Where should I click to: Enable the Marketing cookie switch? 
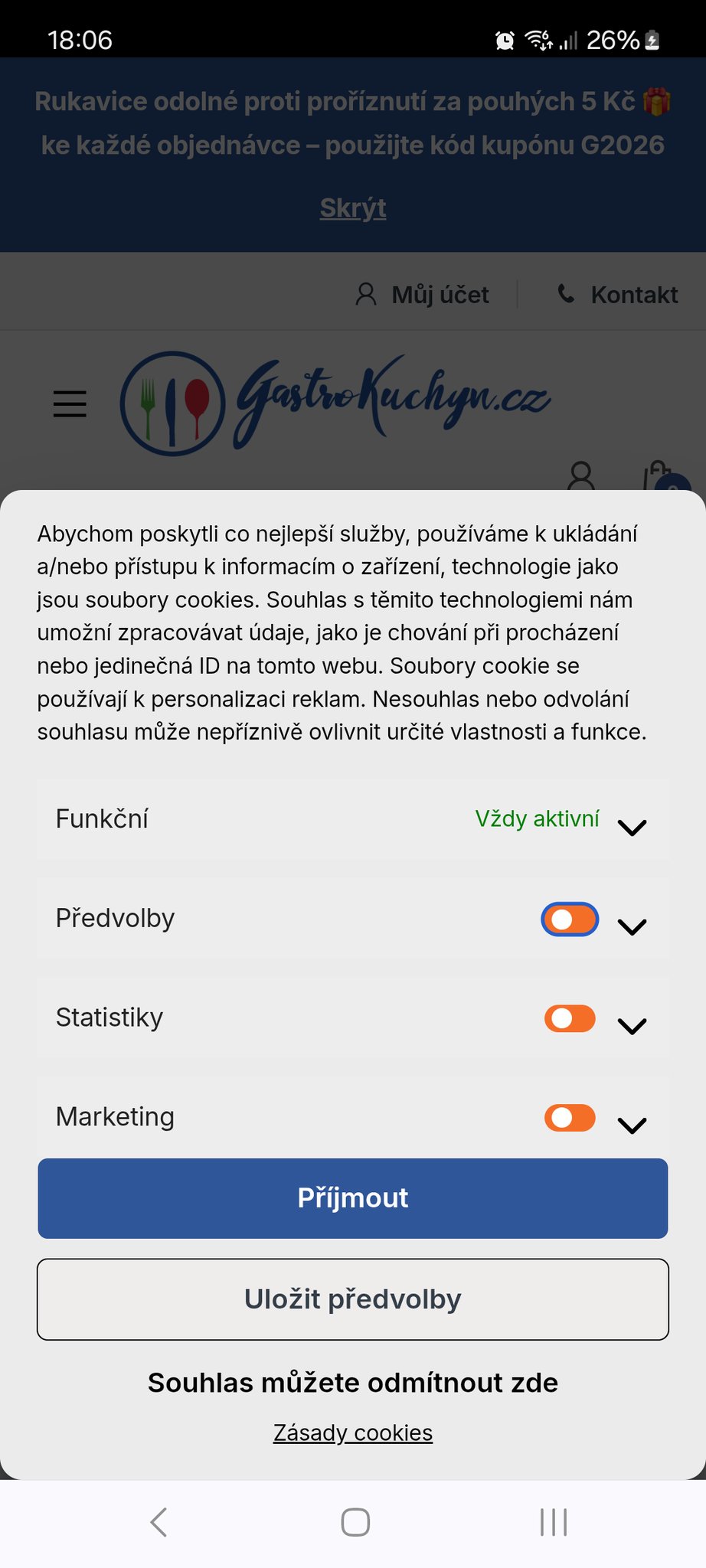click(570, 1118)
